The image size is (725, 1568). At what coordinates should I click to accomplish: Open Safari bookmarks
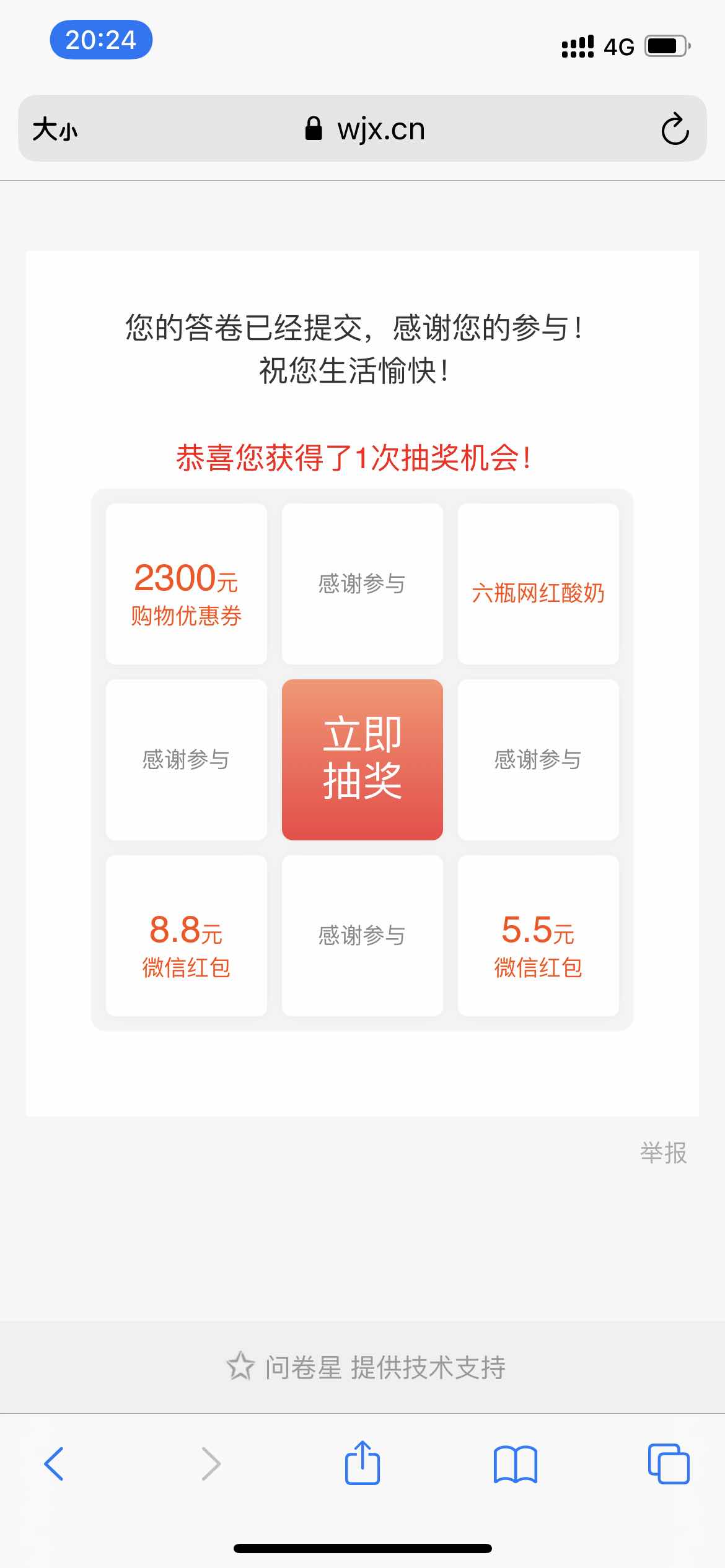pos(515,1464)
